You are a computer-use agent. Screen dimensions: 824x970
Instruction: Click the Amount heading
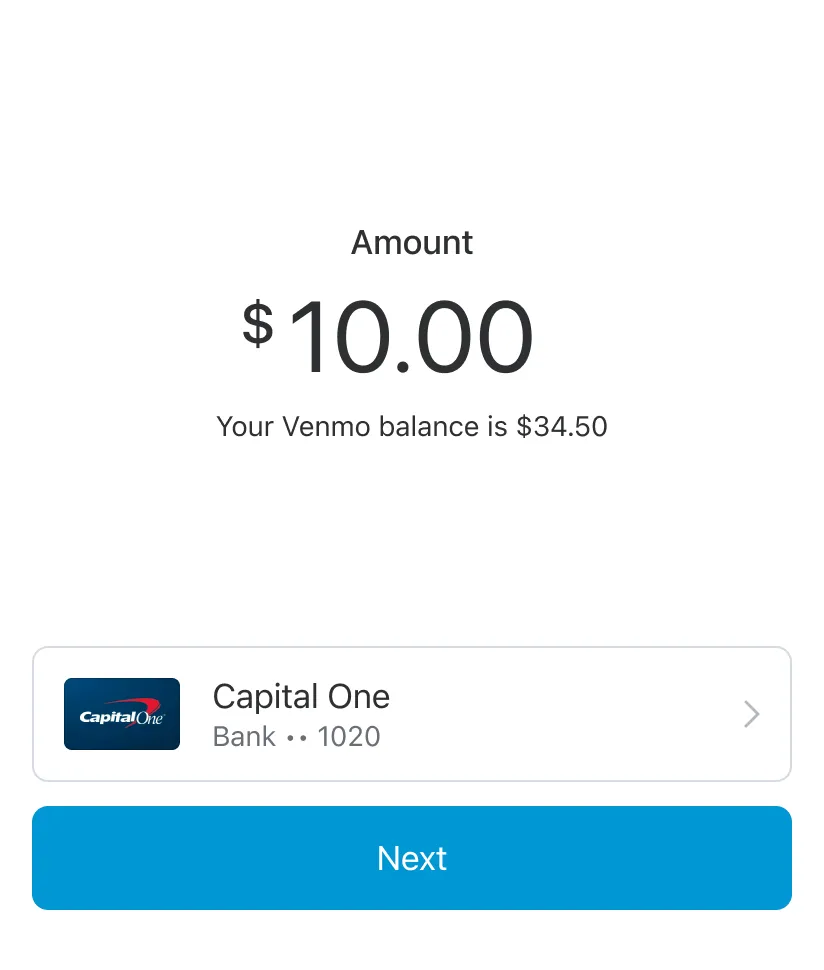[412, 242]
